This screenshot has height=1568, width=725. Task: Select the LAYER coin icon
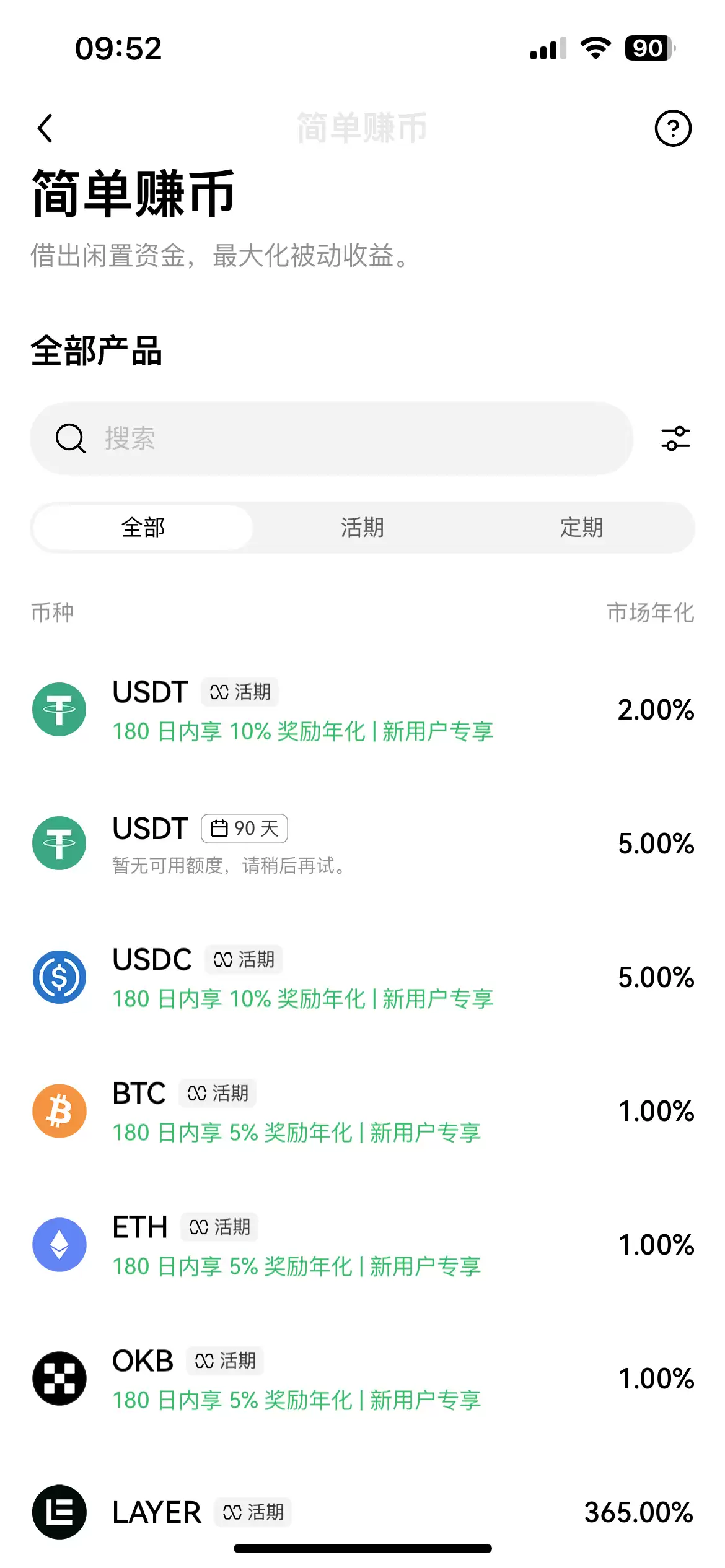(x=58, y=1511)
